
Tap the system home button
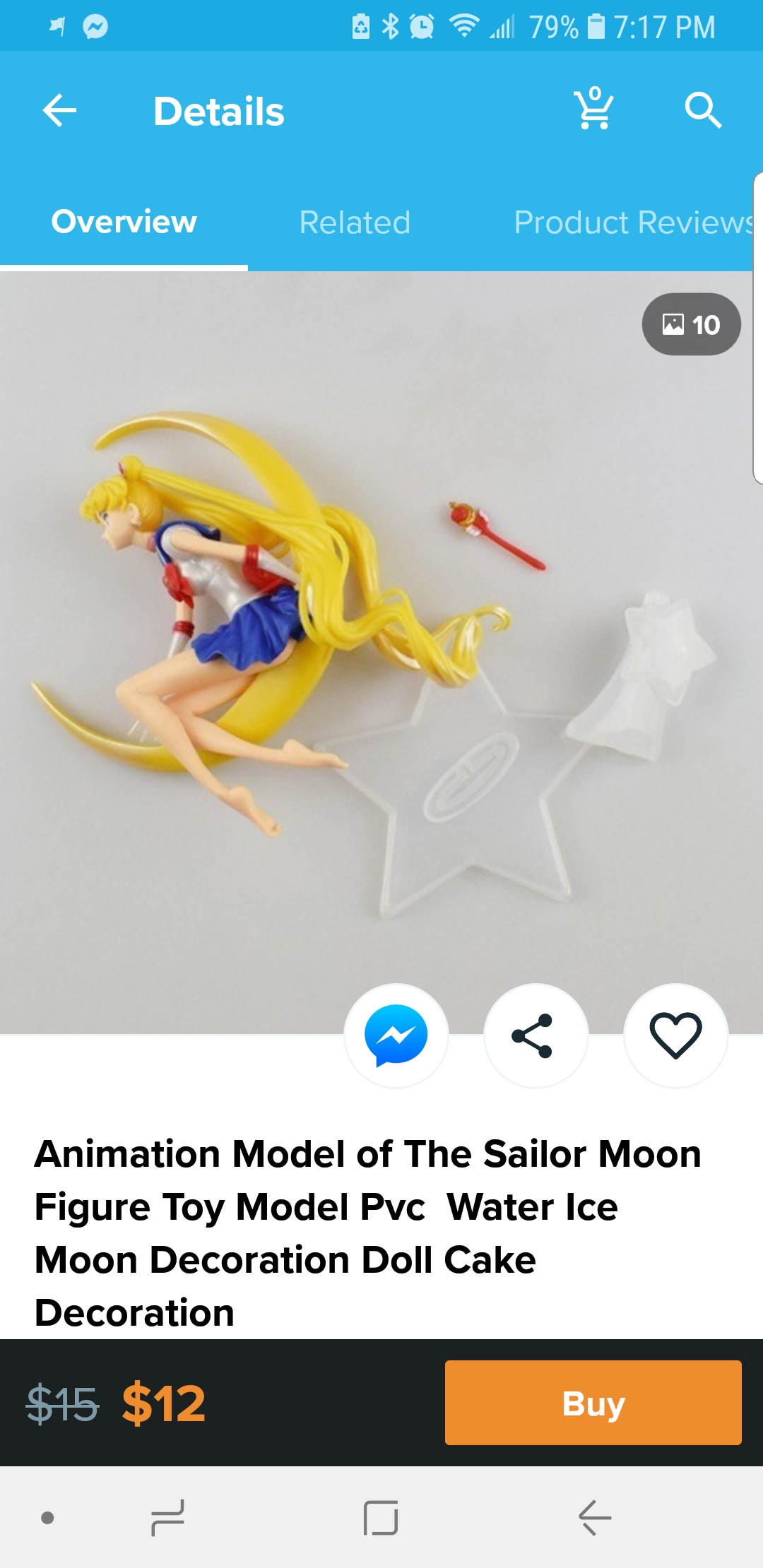[x=381, y=1518]
